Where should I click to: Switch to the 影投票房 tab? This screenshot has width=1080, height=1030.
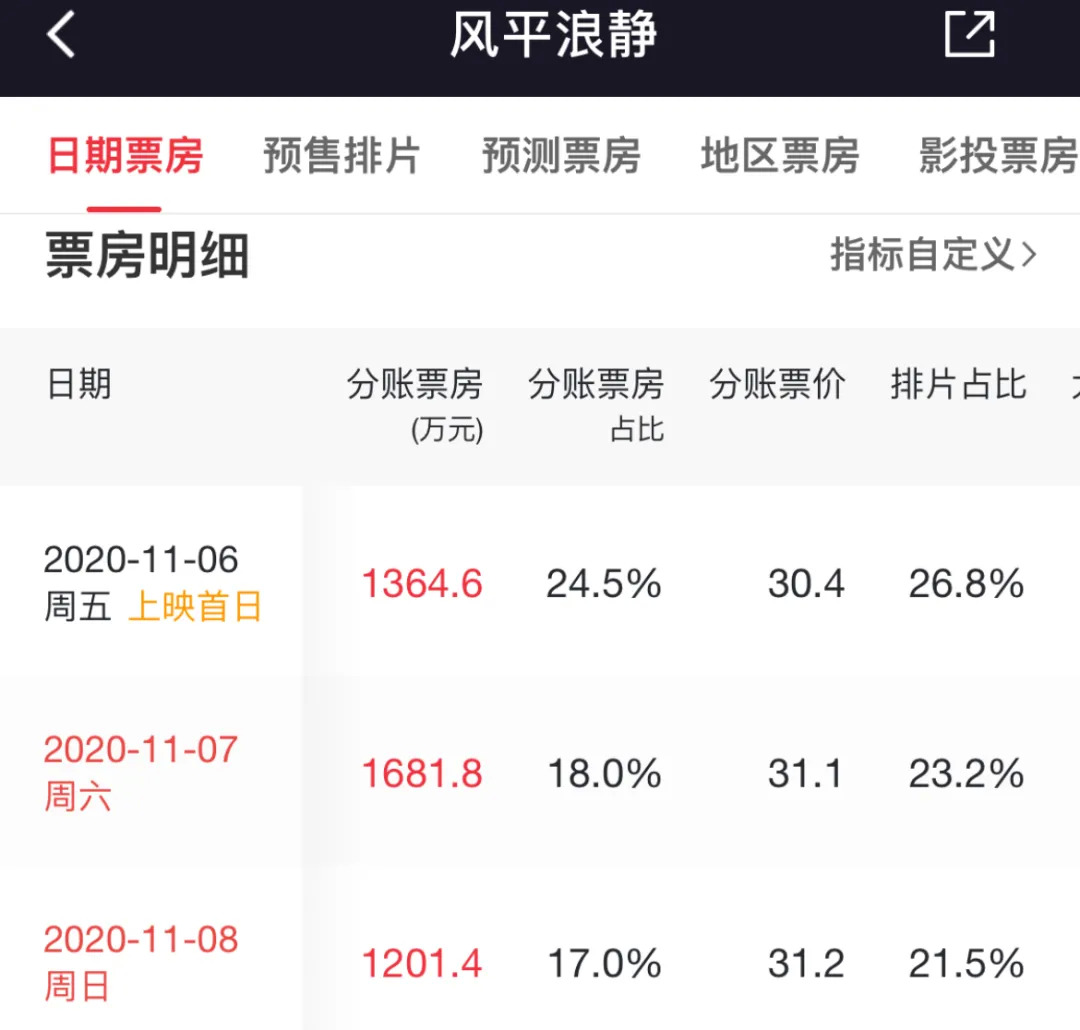coord(998,157)
